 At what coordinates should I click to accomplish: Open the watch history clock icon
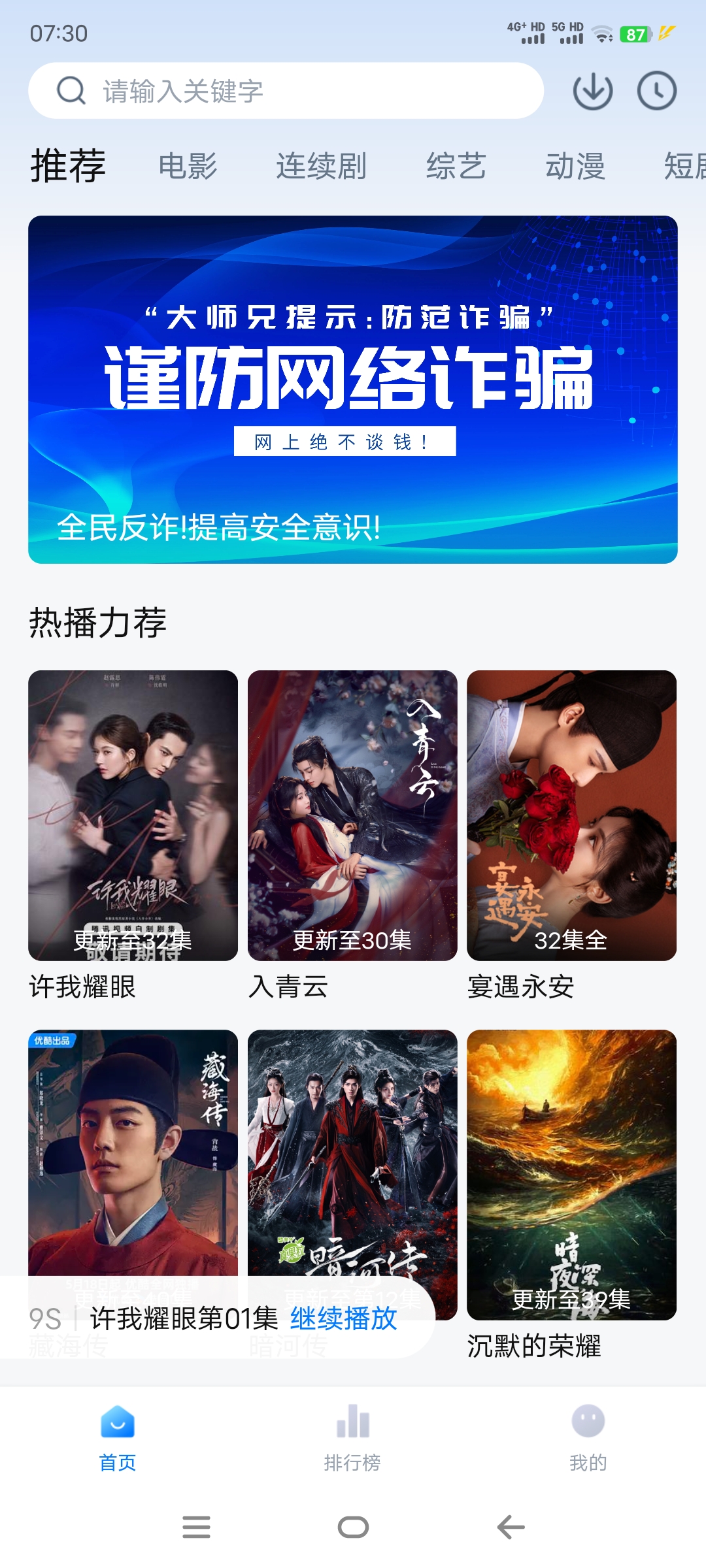pyautogui.click(x=657, y=91)
